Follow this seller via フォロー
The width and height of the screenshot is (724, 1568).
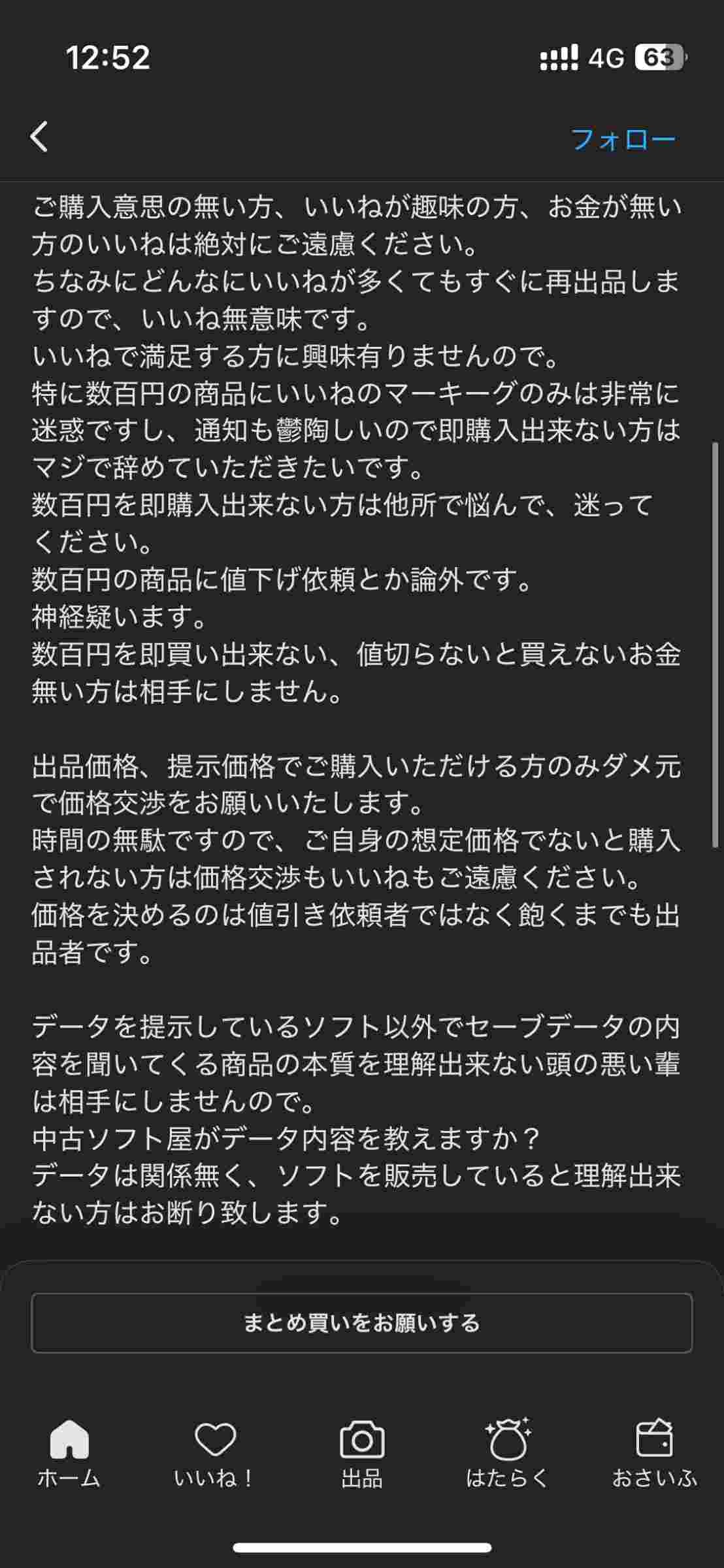tap(623, 139)
